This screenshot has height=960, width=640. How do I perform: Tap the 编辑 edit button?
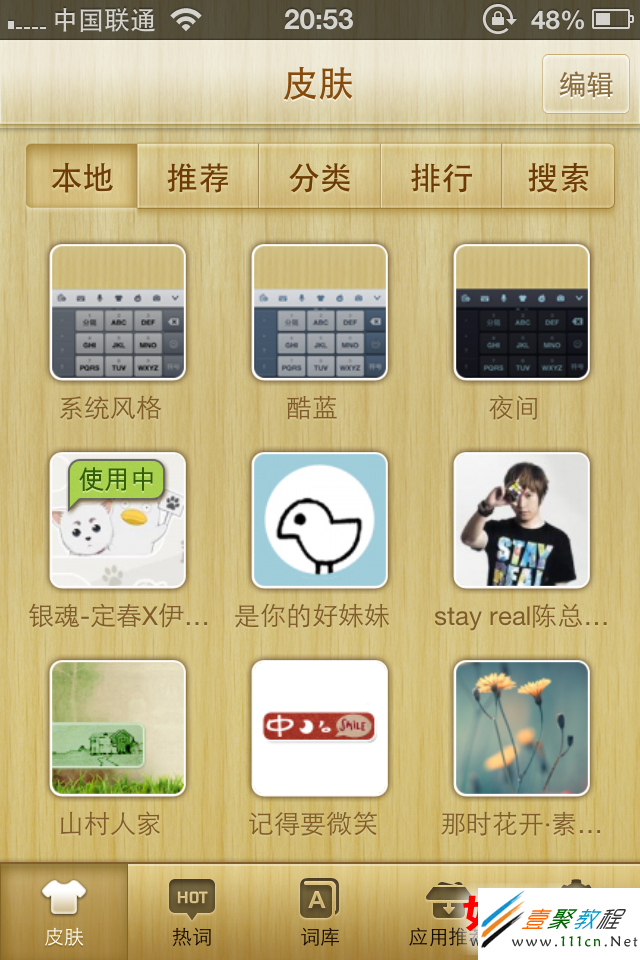click(x=586, y=84)
